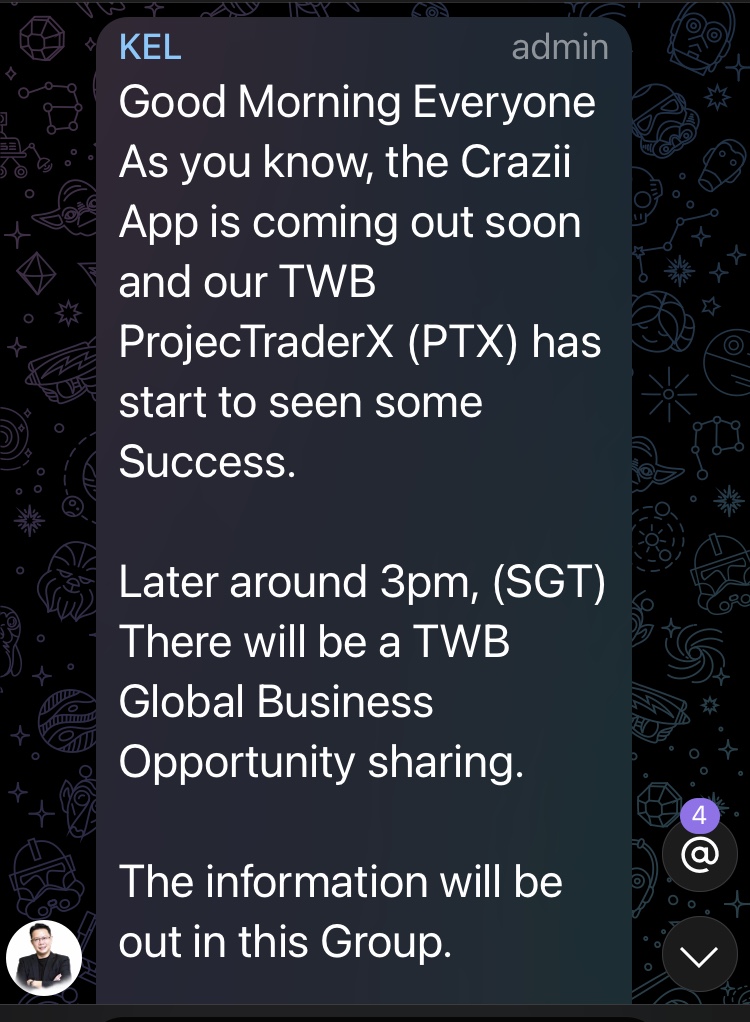Jump to unread mentions button
Viewport: 750px width, 1022px height.
coord(699,856)
